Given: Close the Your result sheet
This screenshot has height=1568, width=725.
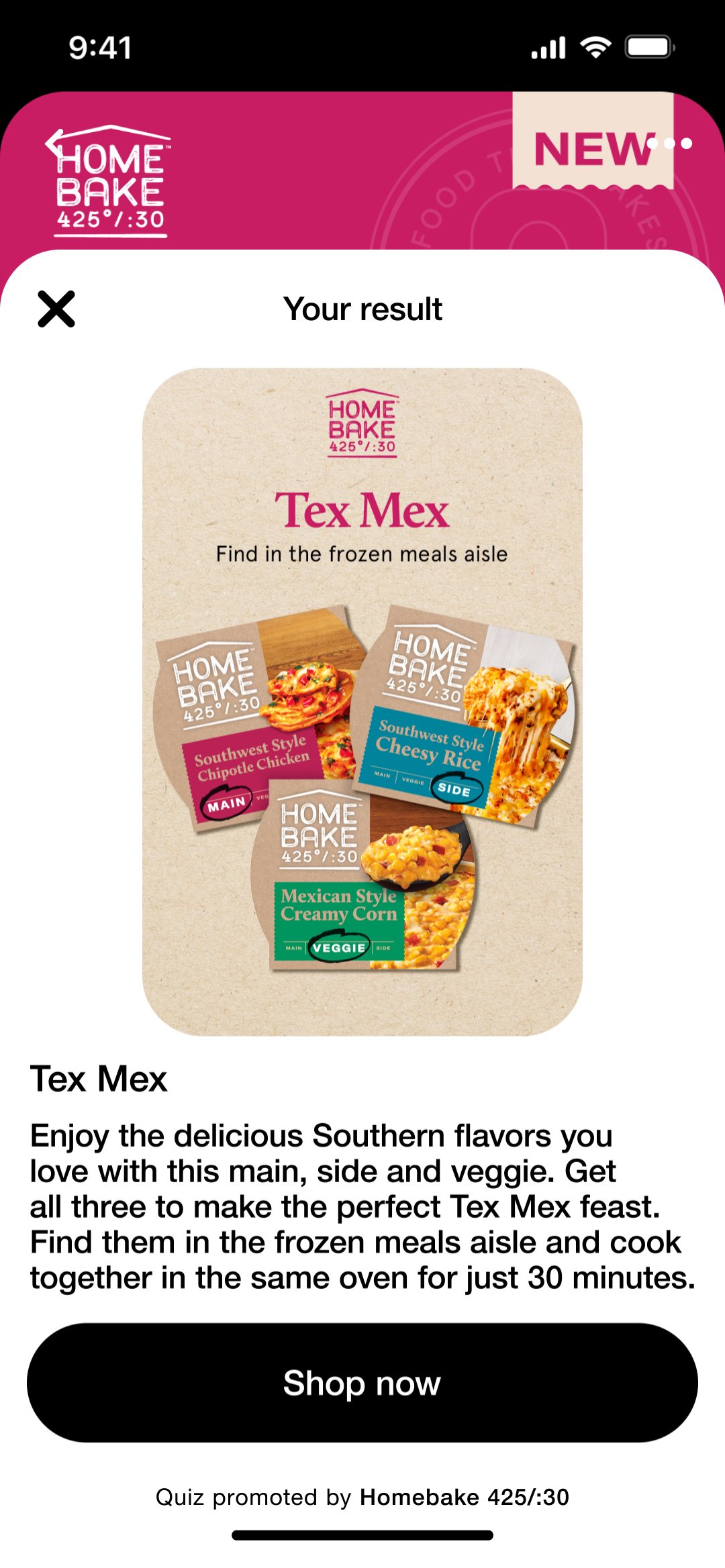Looking at the screenshot, I should click(x=56, y=309).
